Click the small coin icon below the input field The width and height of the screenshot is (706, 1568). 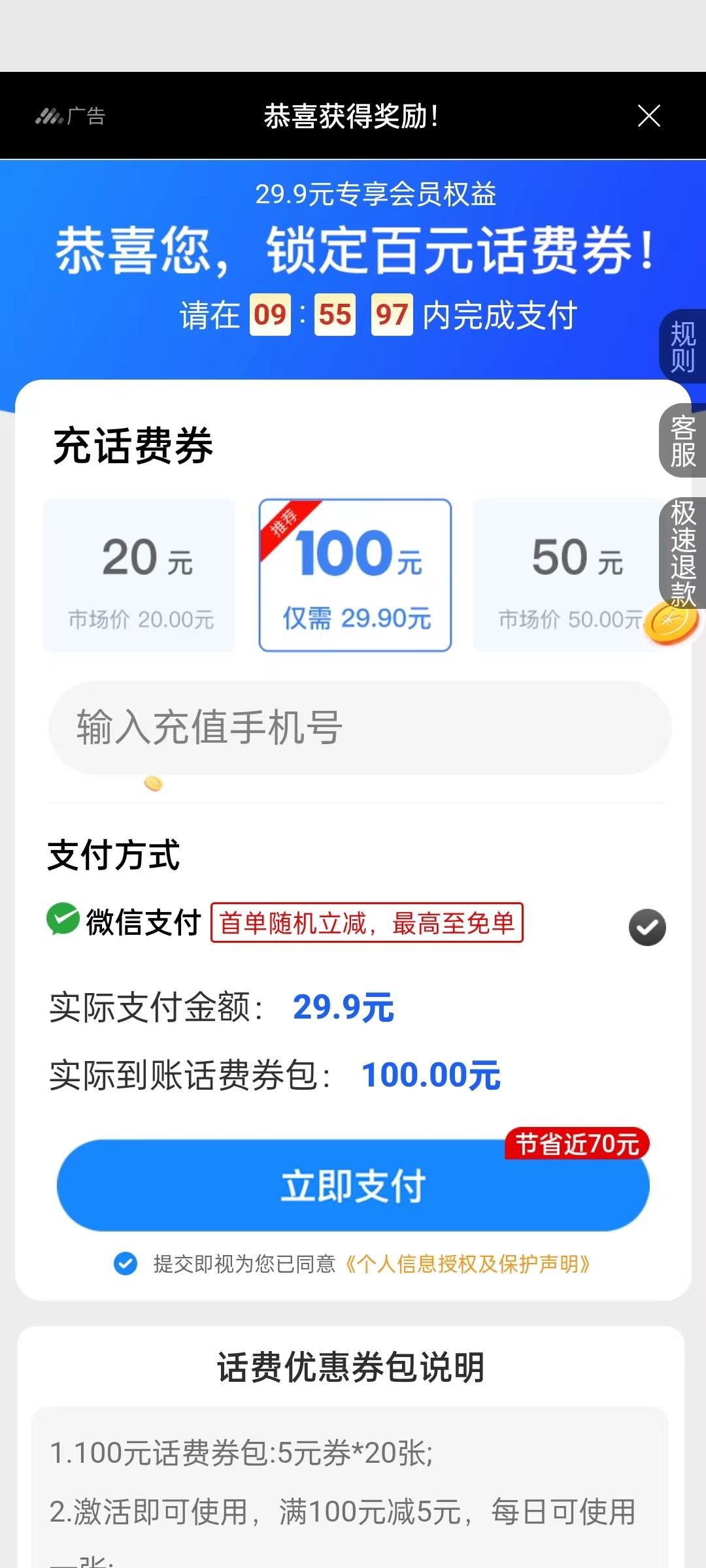point(154,784)
